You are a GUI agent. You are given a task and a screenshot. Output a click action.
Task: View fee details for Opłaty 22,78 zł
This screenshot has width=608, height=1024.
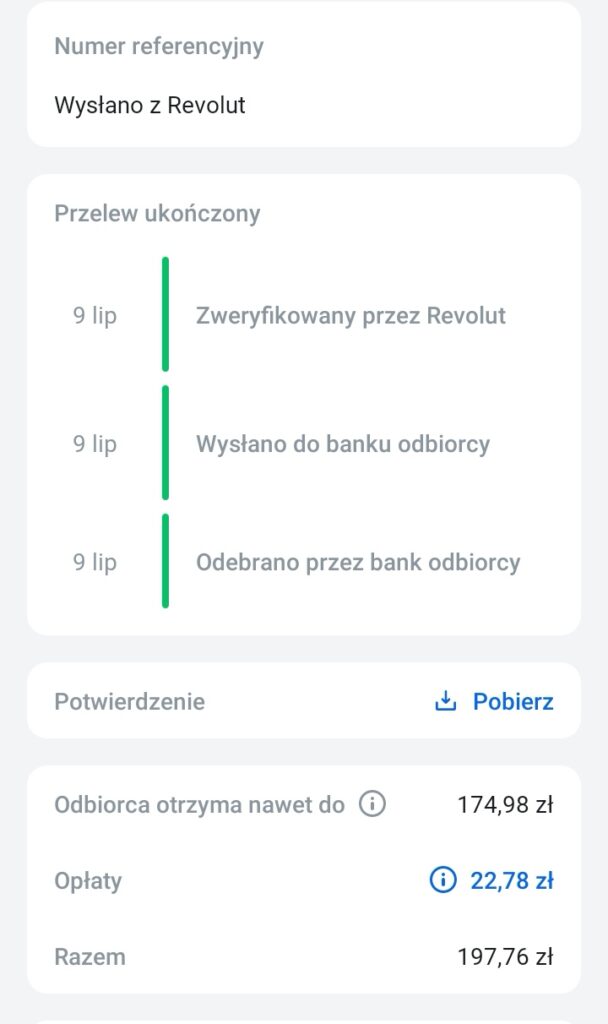point(491,880)
